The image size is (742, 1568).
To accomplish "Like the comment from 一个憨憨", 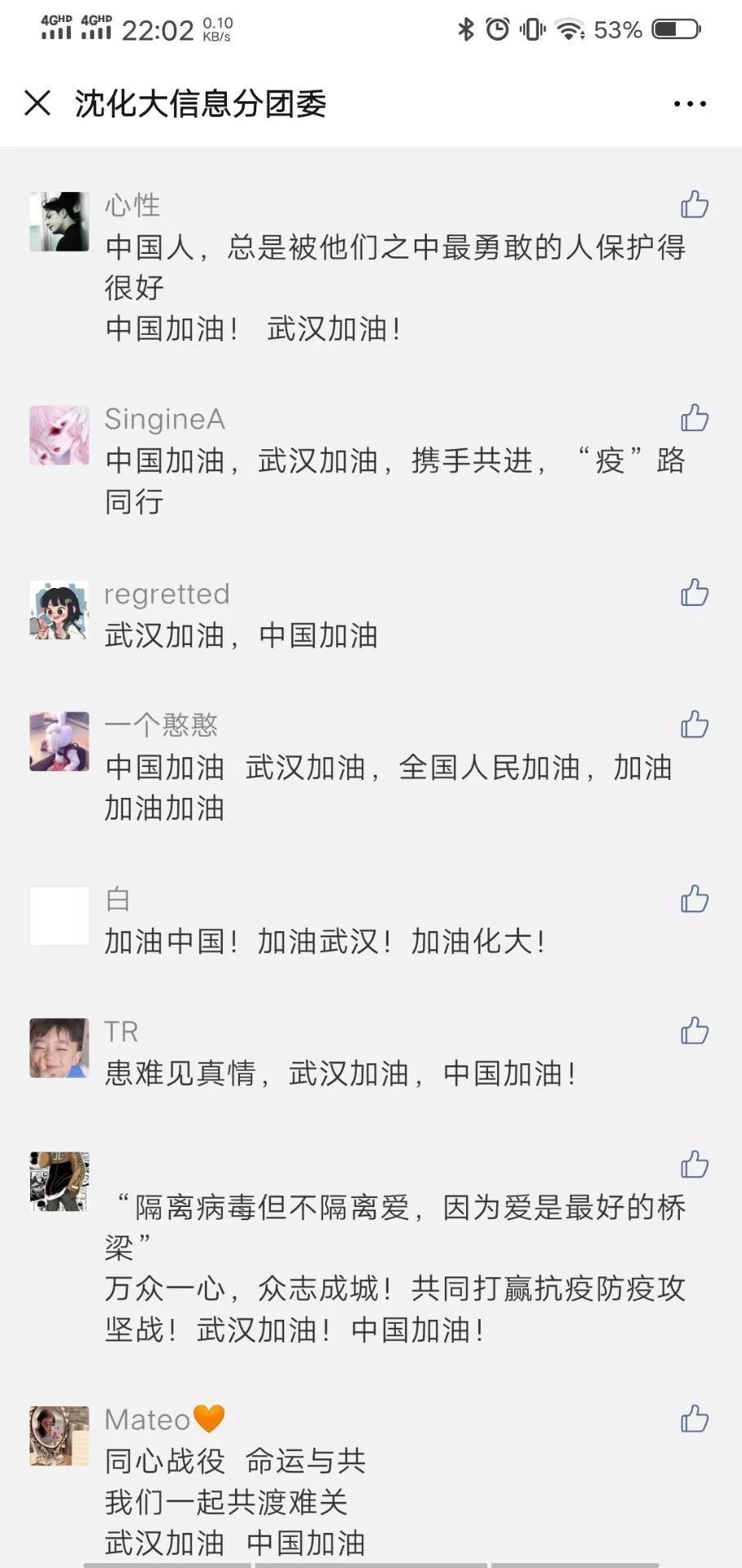I will tap(695, 724).
